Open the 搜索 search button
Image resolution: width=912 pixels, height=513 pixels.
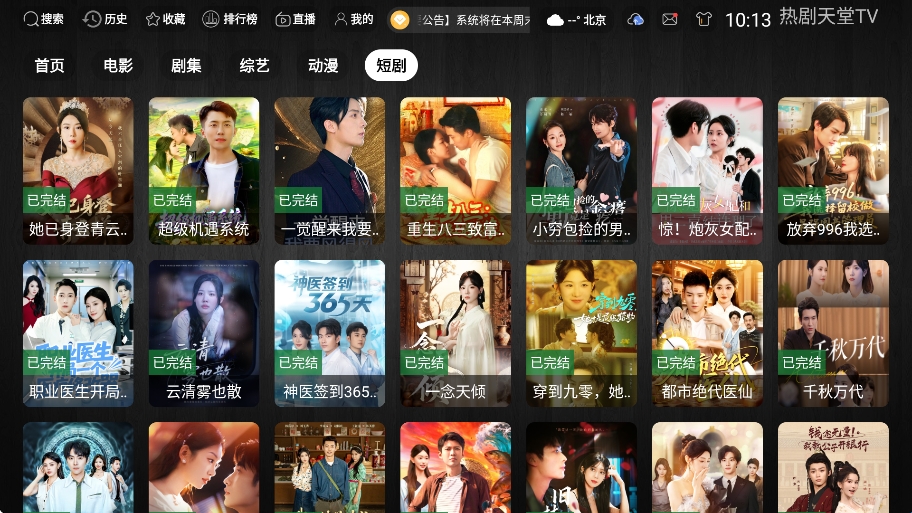(44, 19)
